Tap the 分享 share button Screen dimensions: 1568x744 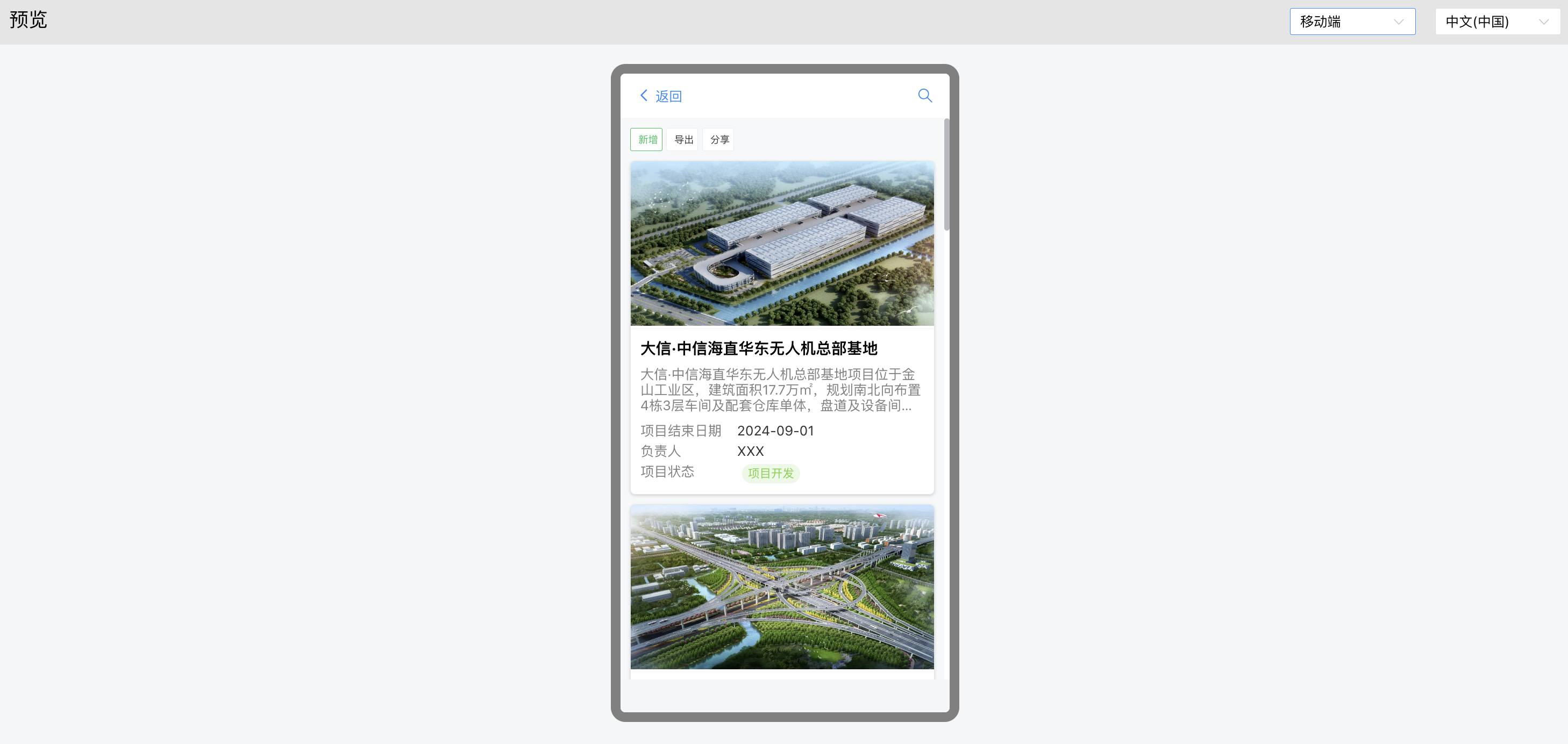(719, 139)
